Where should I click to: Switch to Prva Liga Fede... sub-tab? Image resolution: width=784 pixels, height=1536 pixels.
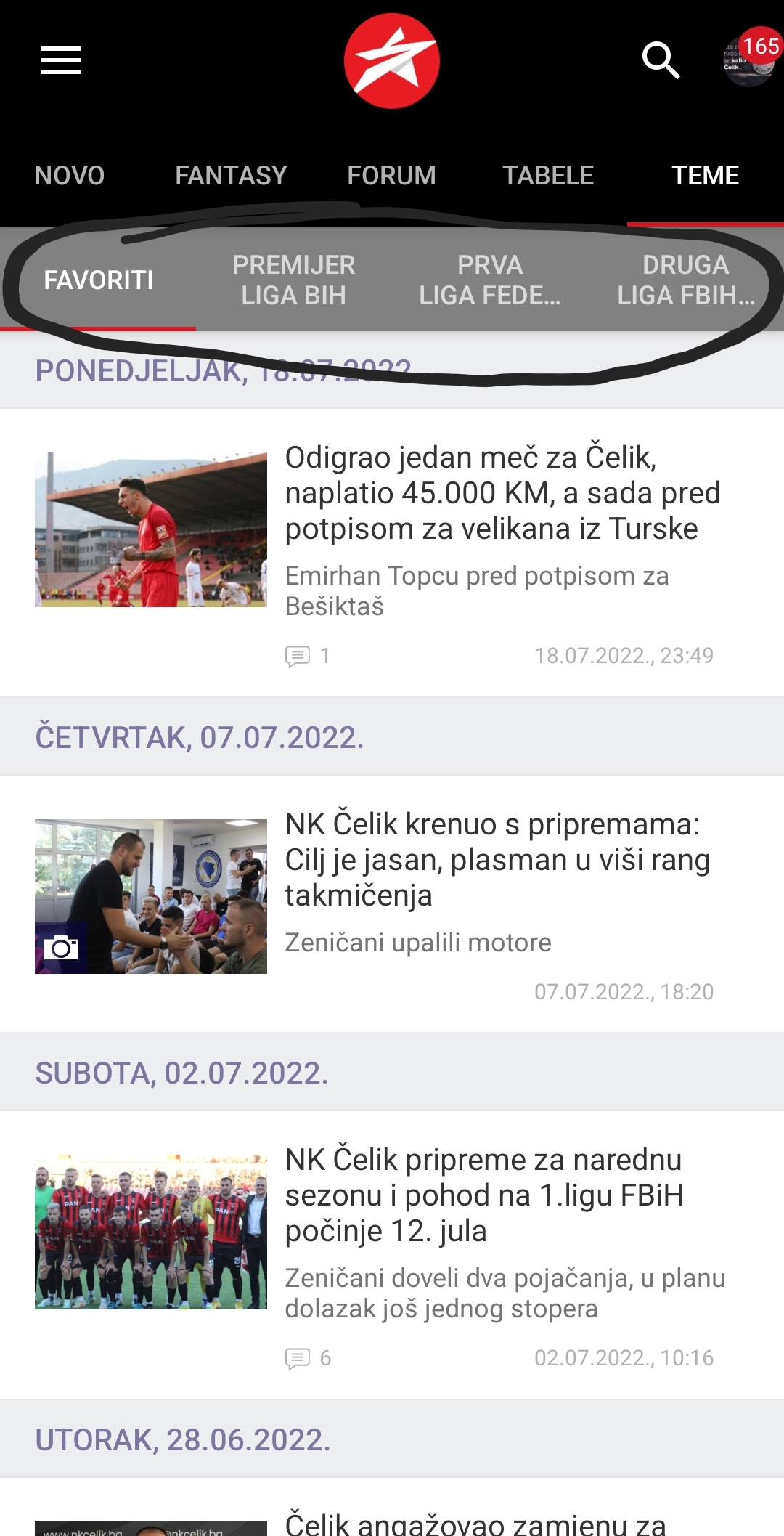click(490, 280)
